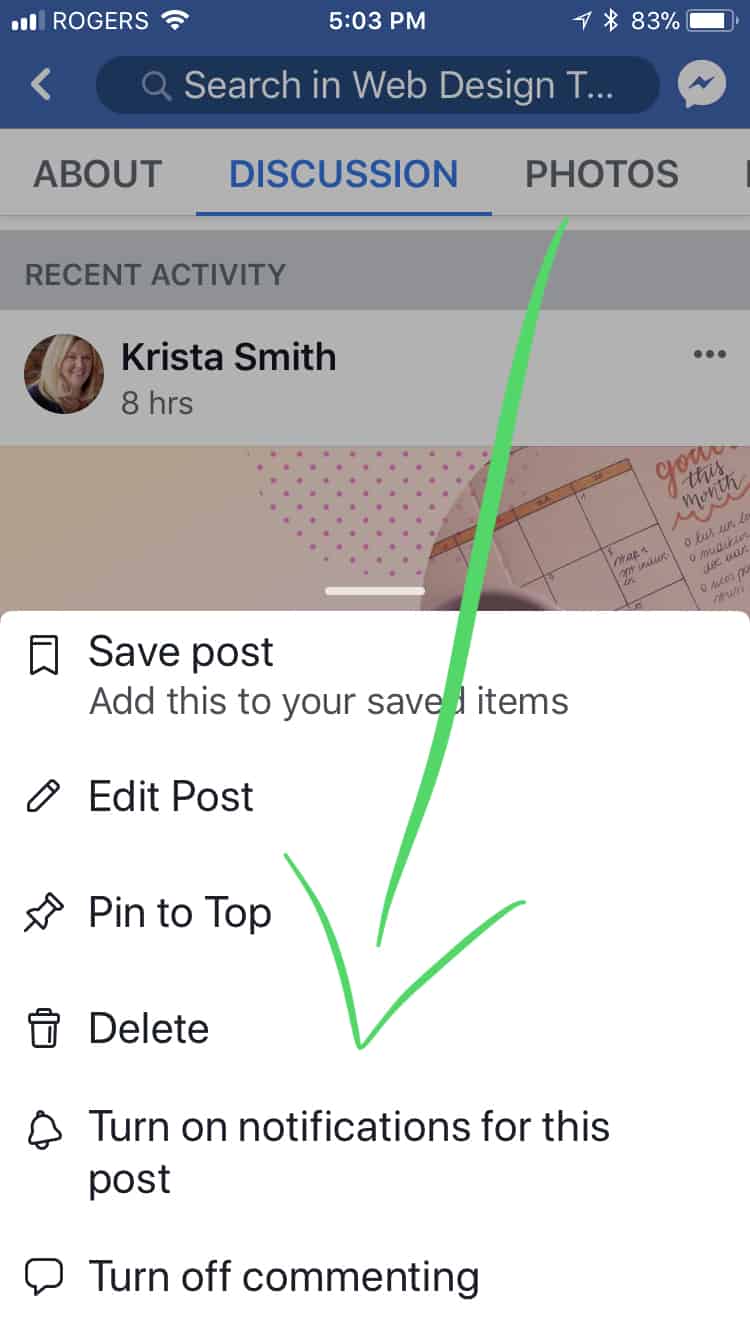Select the Discussion tab

coord(343,174)
